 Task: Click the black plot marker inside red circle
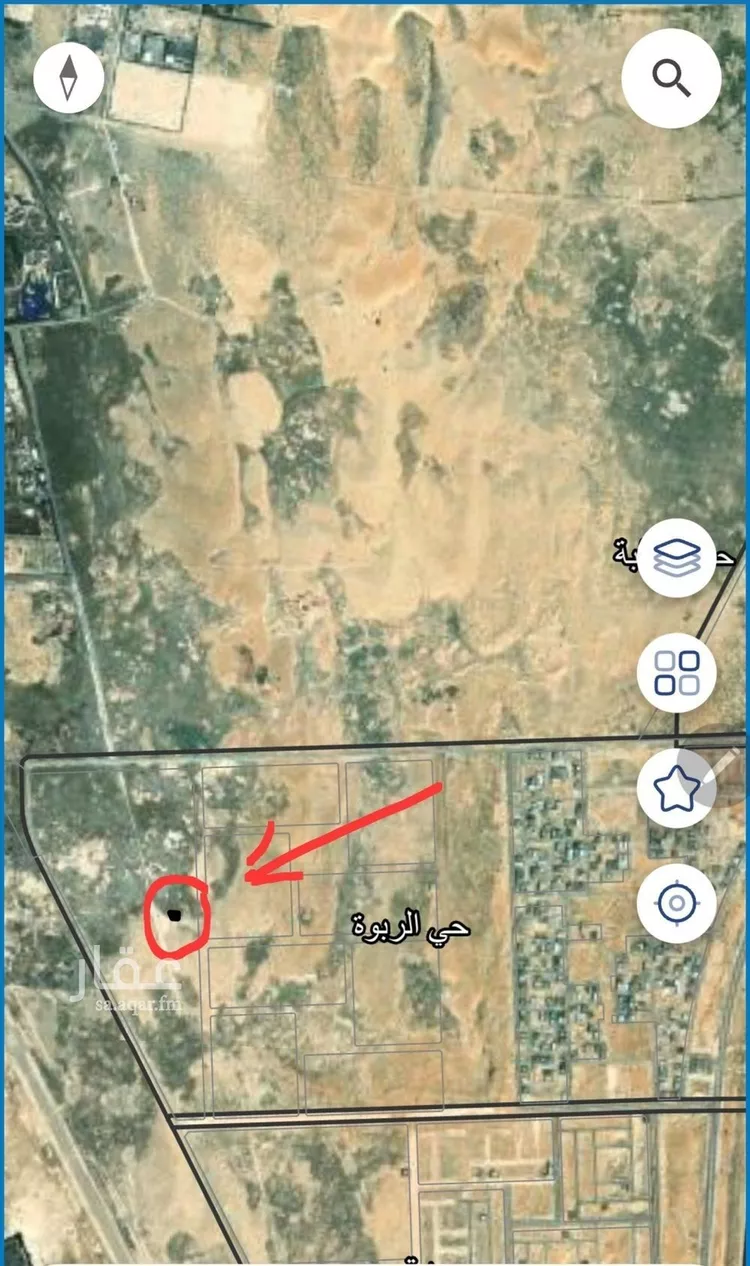point(176,914)
